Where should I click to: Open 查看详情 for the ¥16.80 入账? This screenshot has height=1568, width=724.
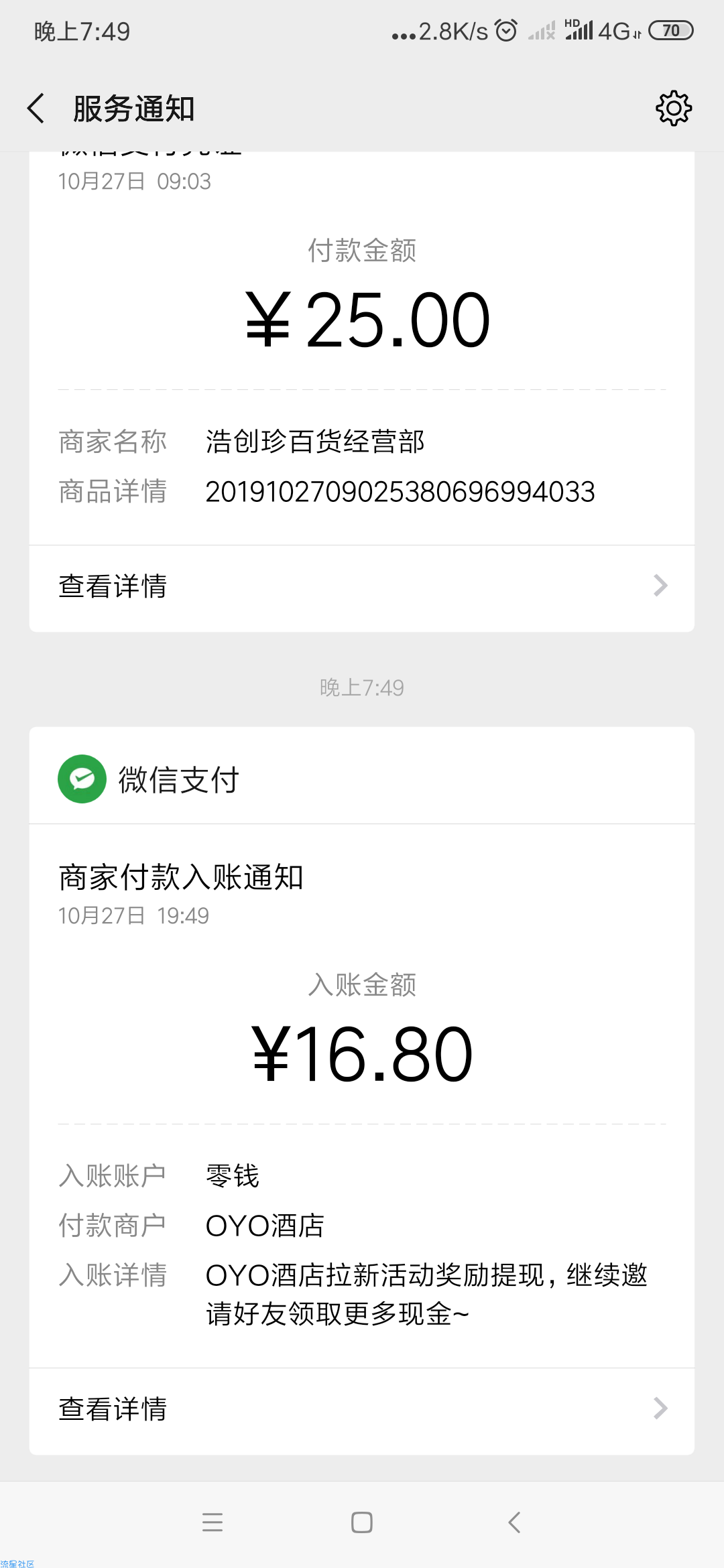pos(362,1410)
